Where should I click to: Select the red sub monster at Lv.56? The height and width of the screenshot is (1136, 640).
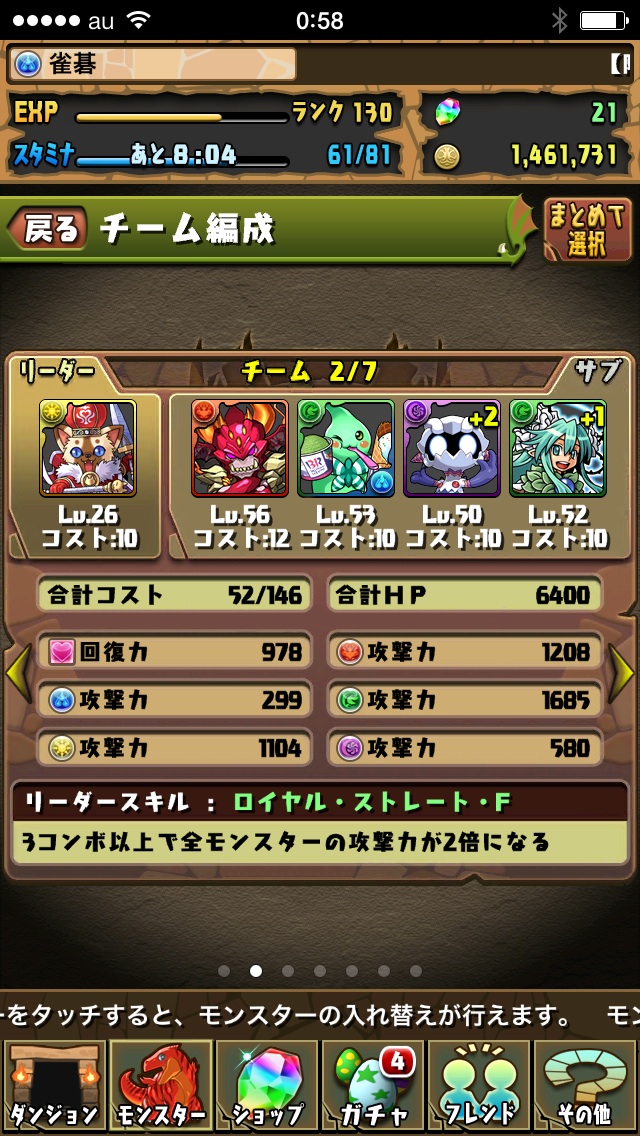click(240, 448)
